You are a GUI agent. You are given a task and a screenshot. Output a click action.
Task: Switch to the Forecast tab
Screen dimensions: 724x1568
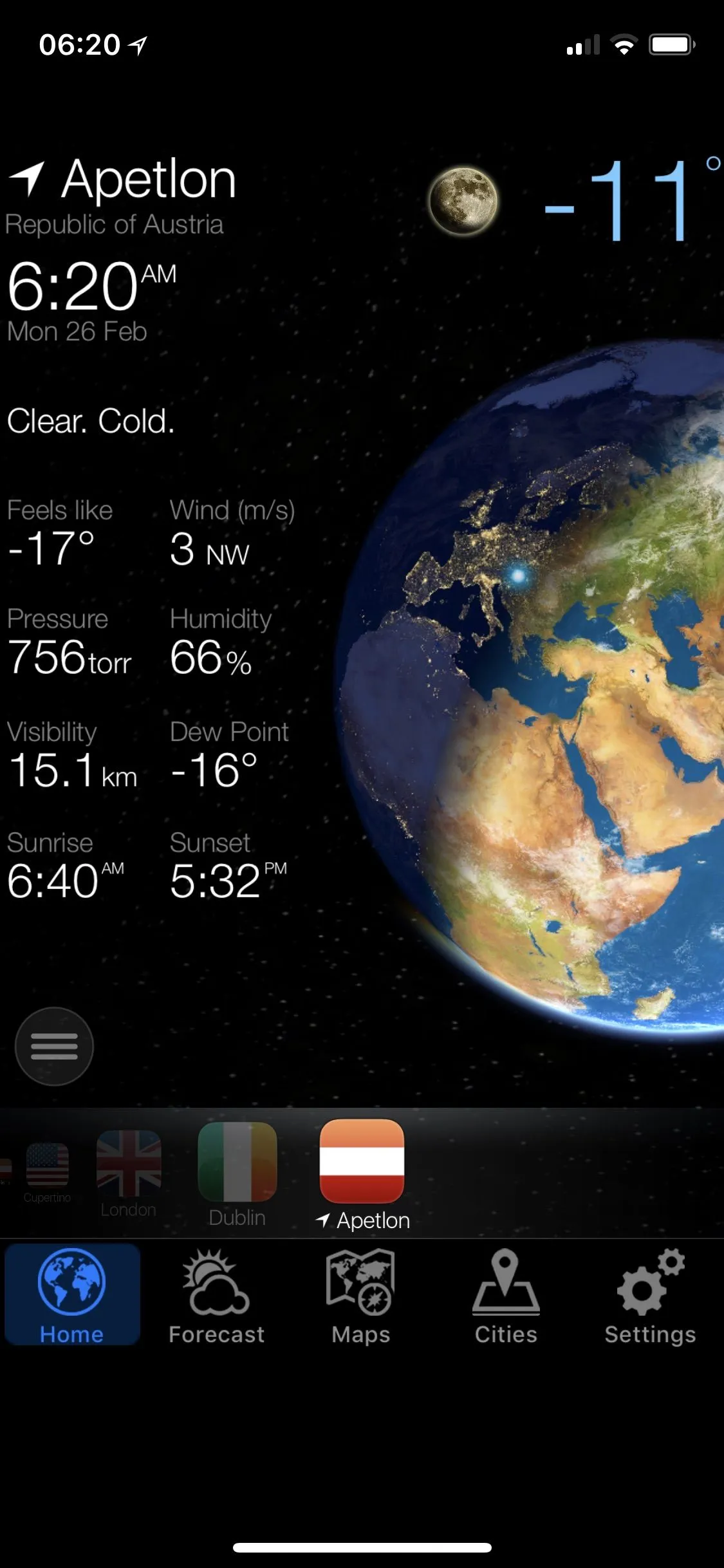216,1296
